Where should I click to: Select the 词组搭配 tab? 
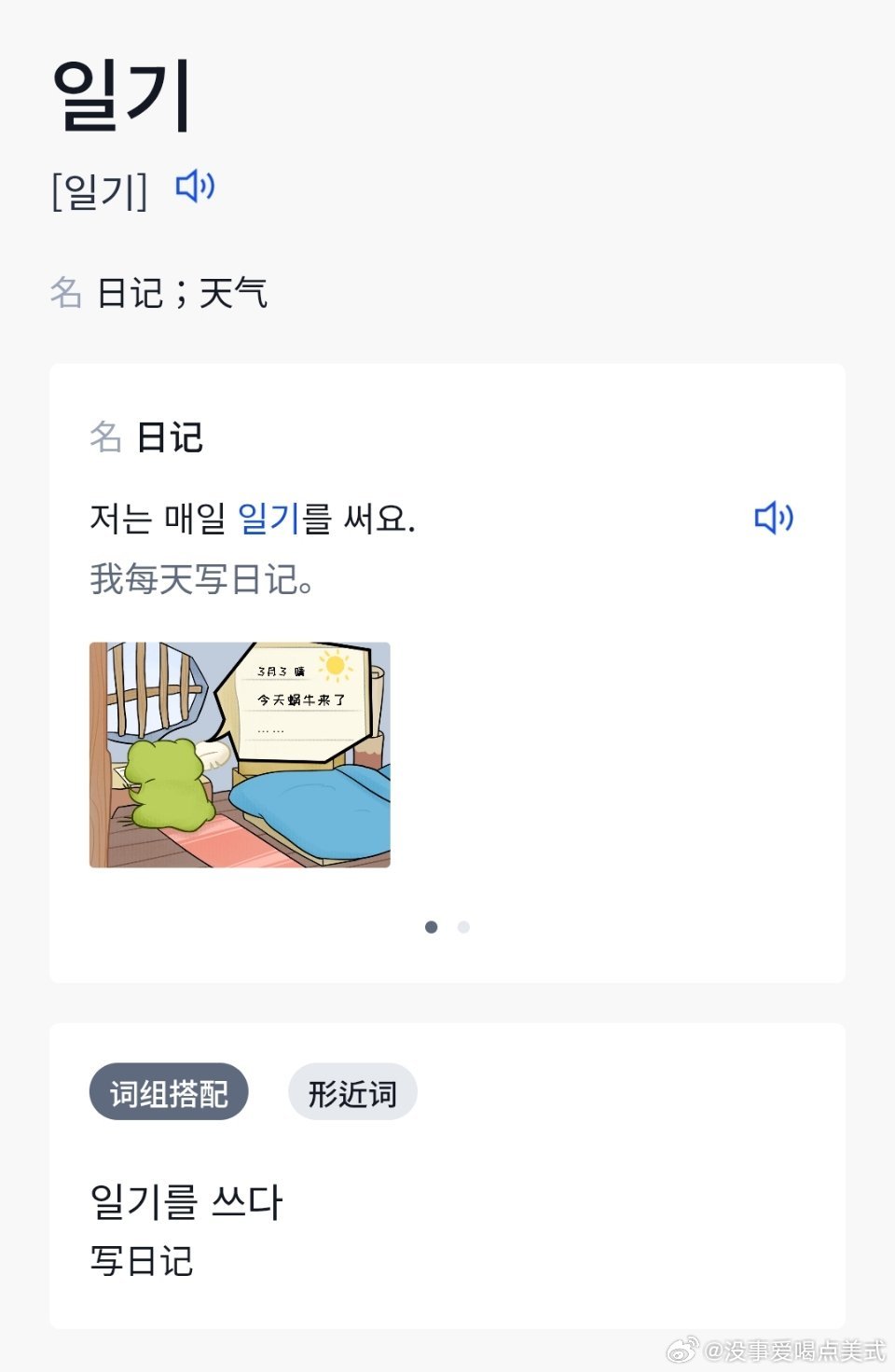click(169, 1092)
